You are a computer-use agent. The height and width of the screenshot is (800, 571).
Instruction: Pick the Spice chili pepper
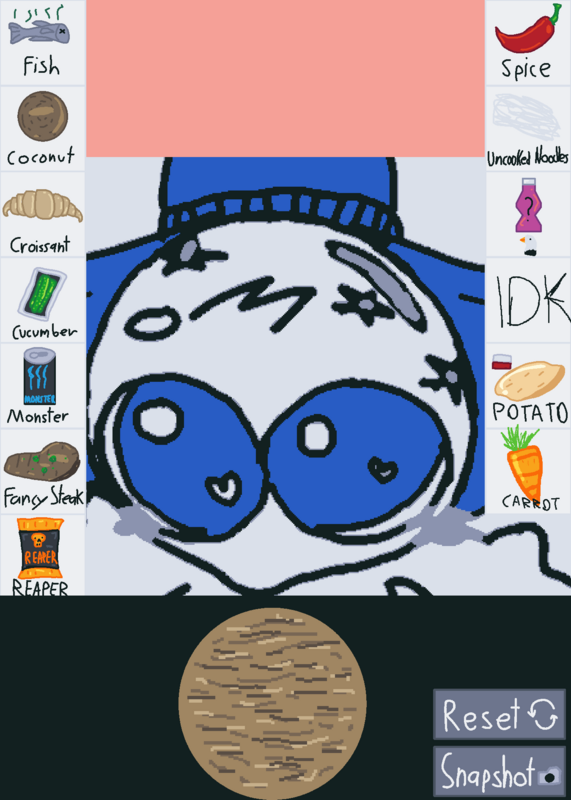pyautogui.click(x=528, y=42)
